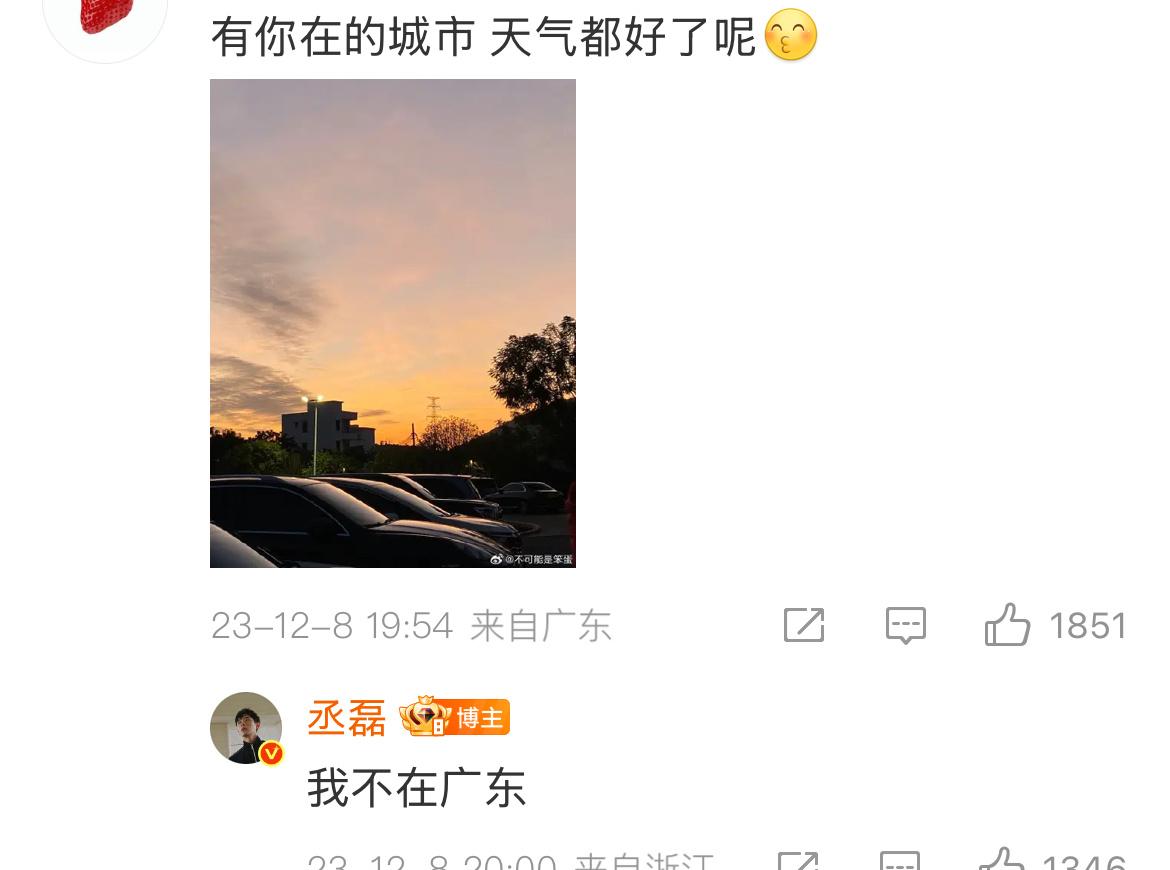Tap the username 丞磊
1170x870 pixels.
[x=346, y=719]
